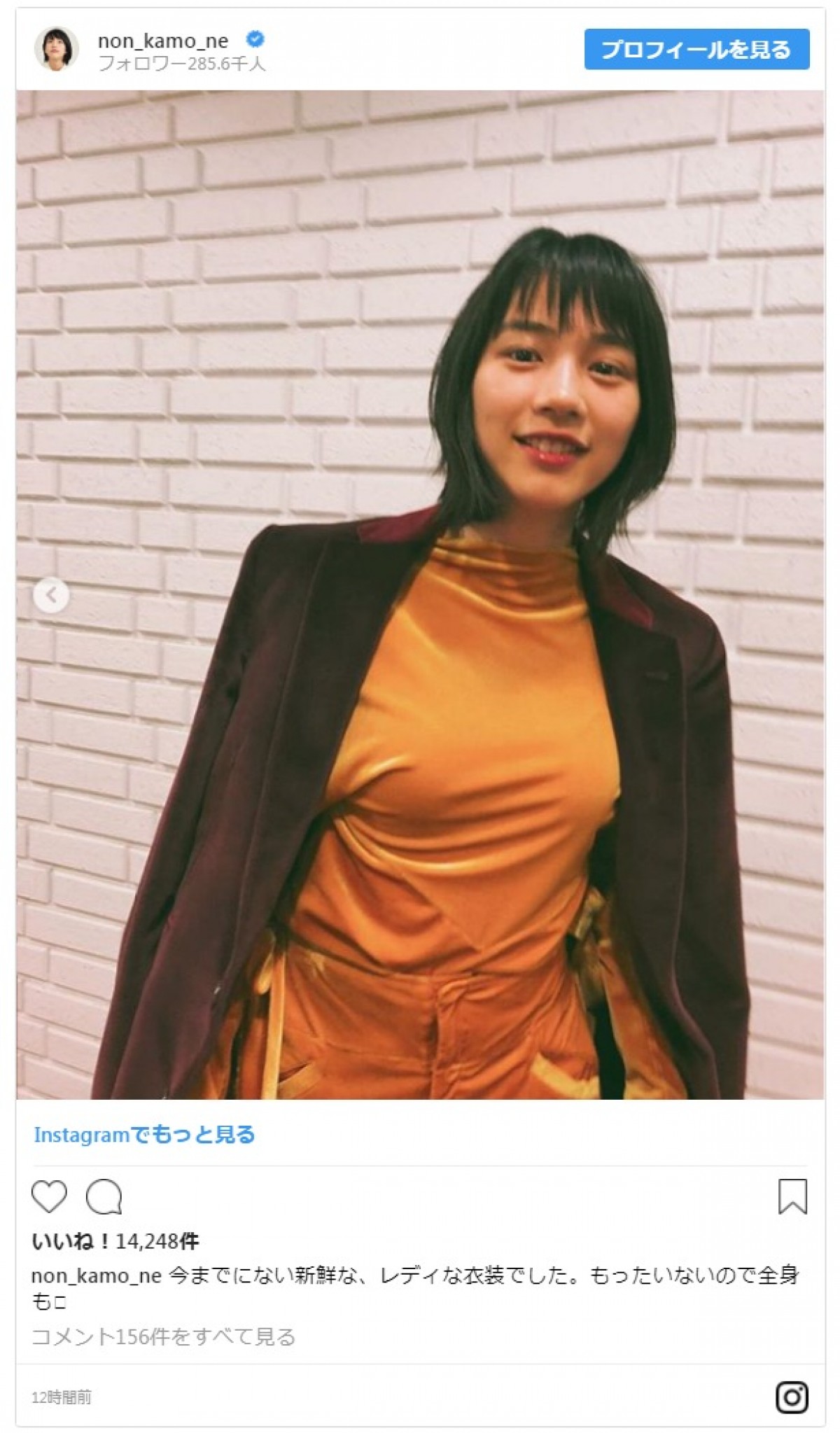
Task: Tap the non_kamo_ne name in caption
Action: coord(97,1275)
